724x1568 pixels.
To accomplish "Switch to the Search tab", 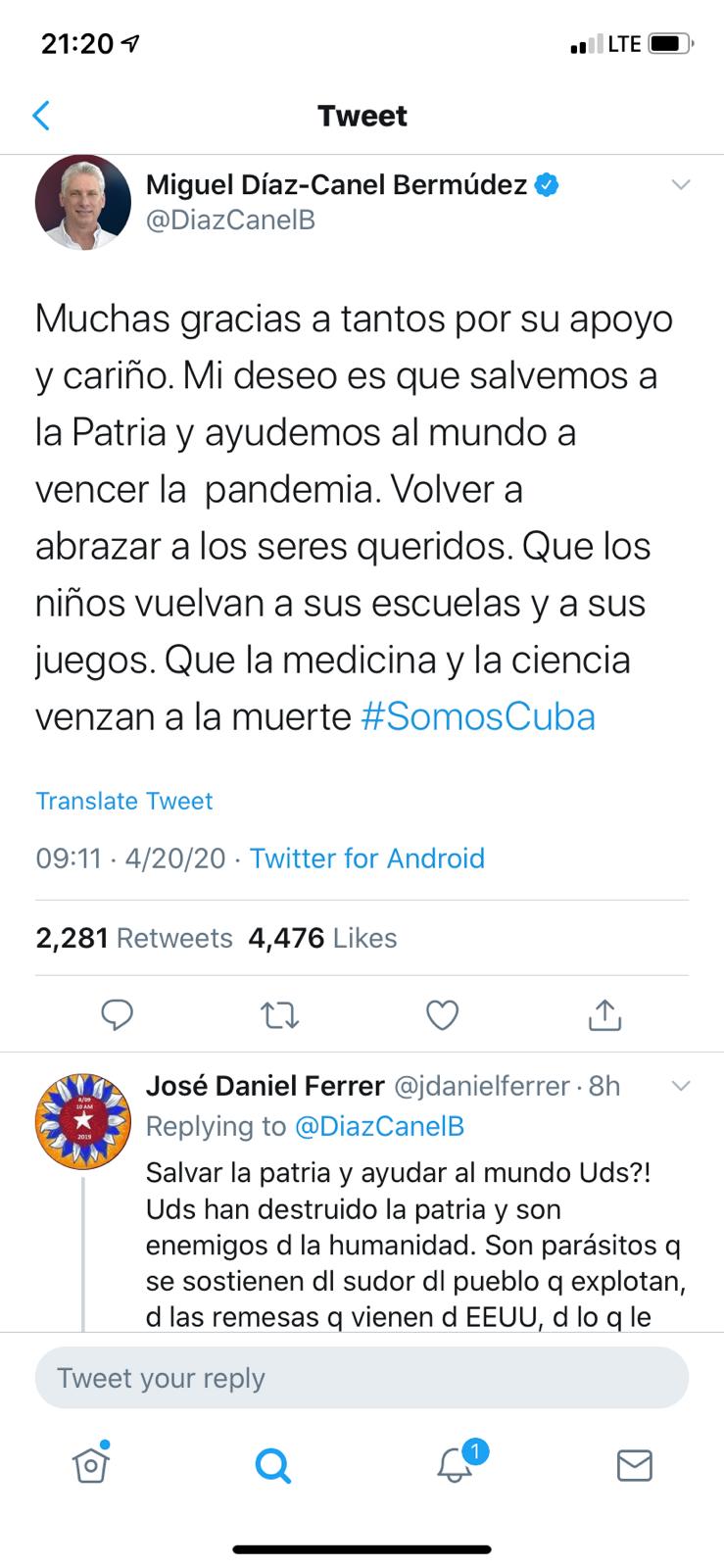I will tap(272, 1465).
